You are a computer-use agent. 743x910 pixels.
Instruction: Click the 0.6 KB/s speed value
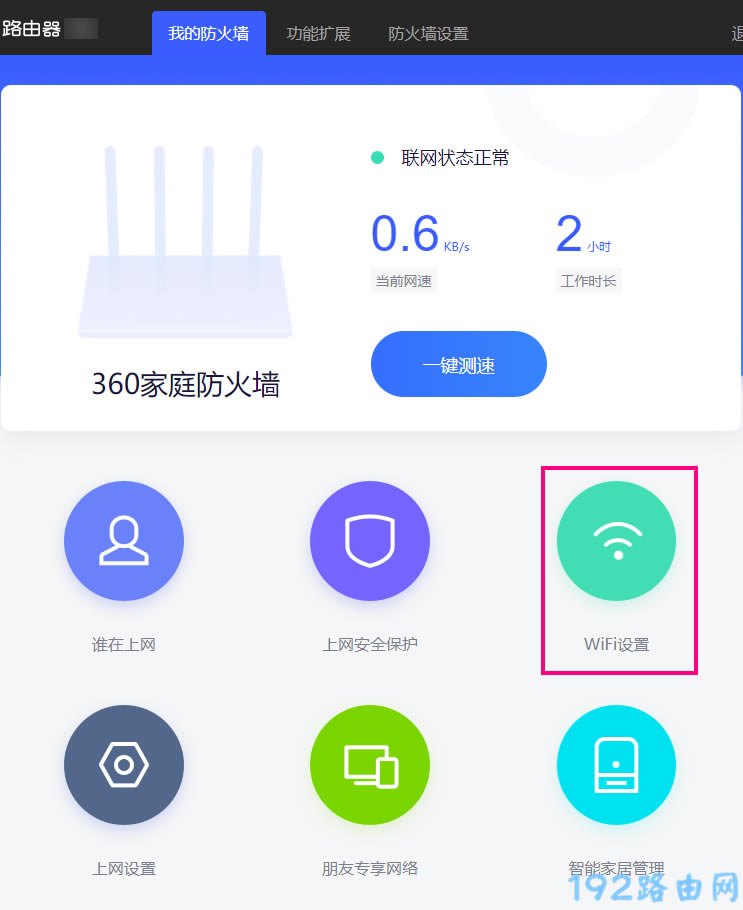click(x=404, y=234)
